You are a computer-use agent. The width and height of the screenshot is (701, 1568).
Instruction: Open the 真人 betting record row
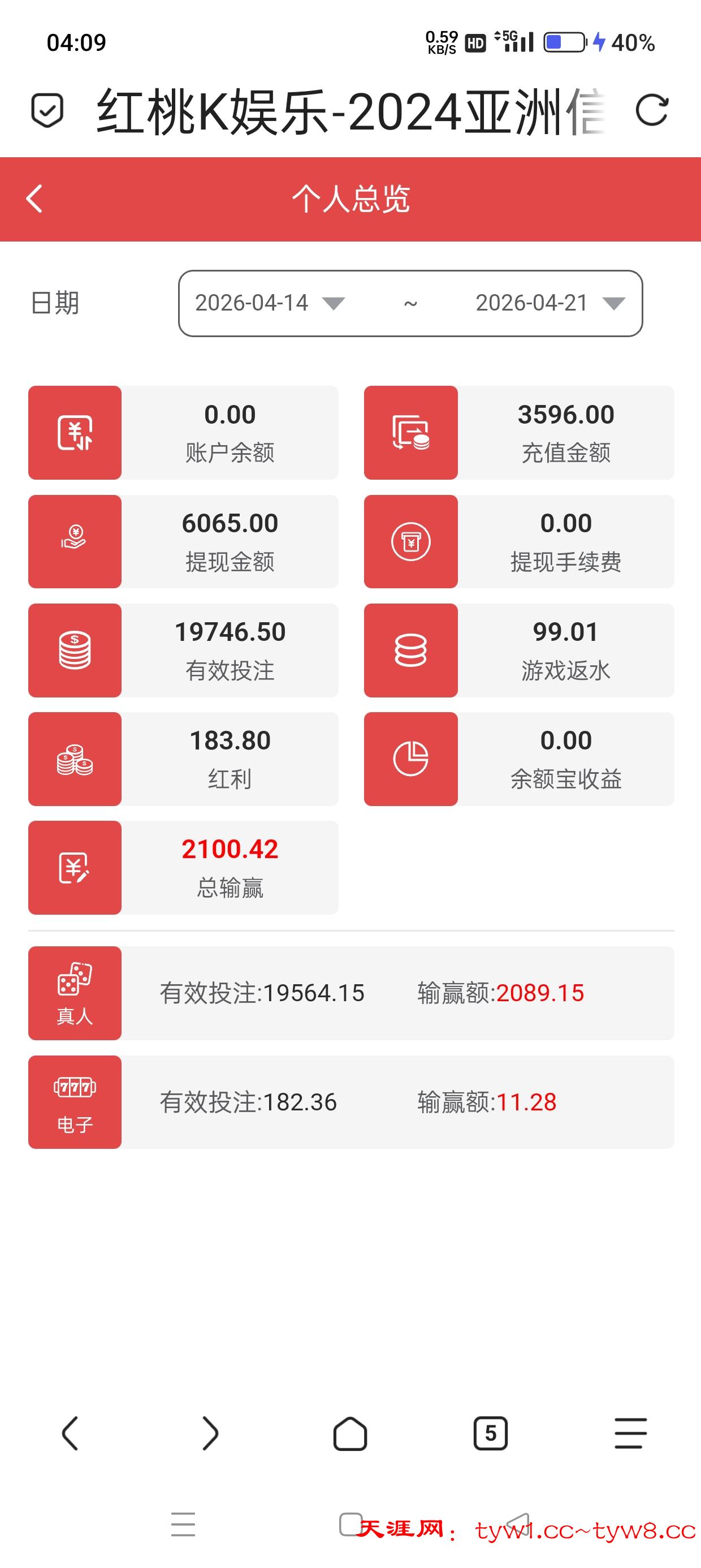point(350,993)
